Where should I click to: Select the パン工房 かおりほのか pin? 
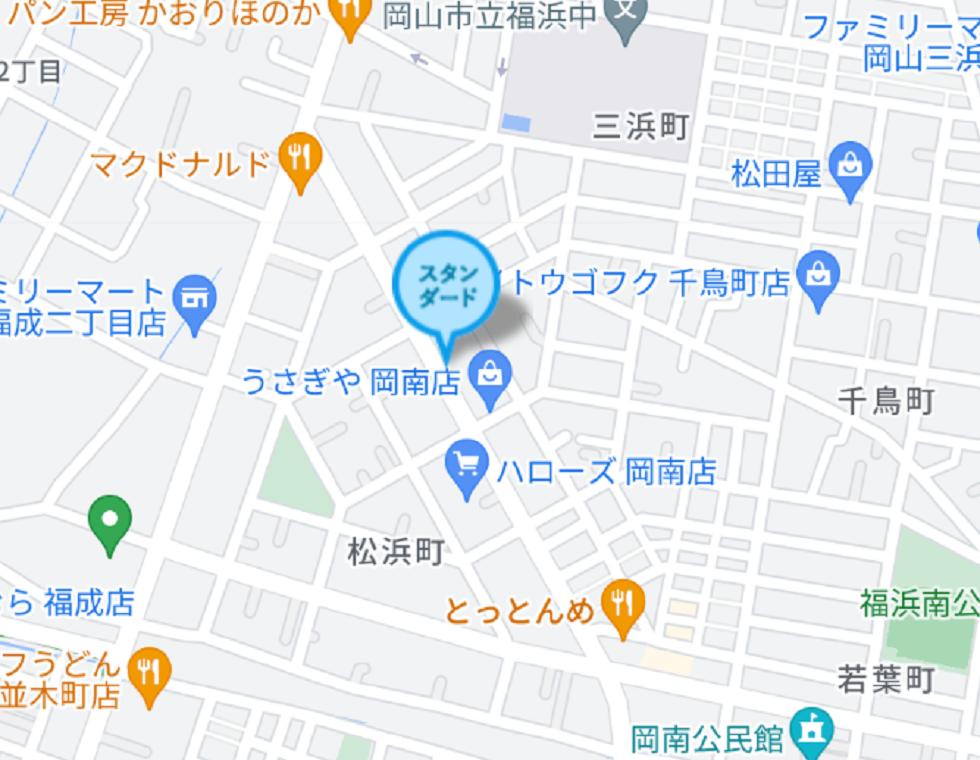[x=350, y=14]
